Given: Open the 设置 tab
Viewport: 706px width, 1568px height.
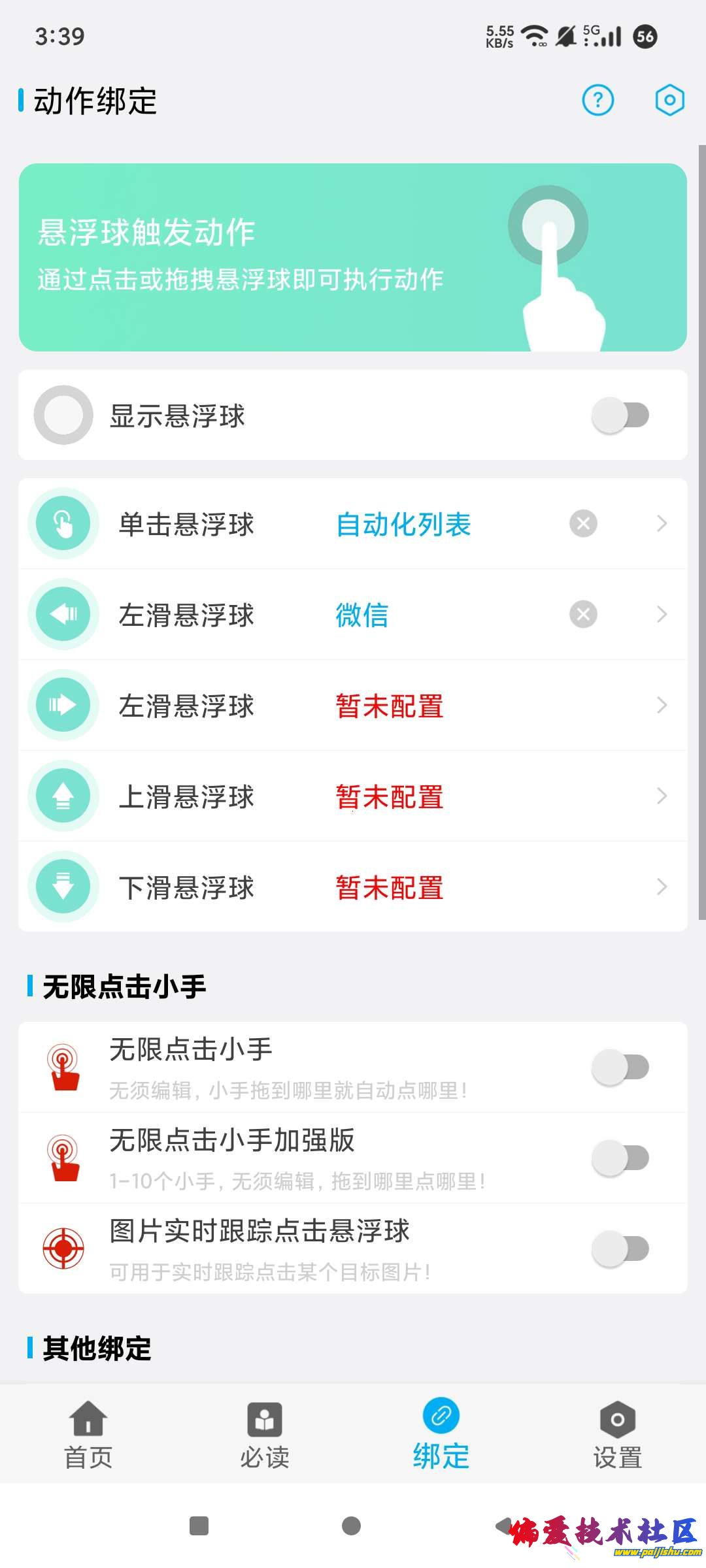Looking at the screenshot, I should coord(617,1435).
